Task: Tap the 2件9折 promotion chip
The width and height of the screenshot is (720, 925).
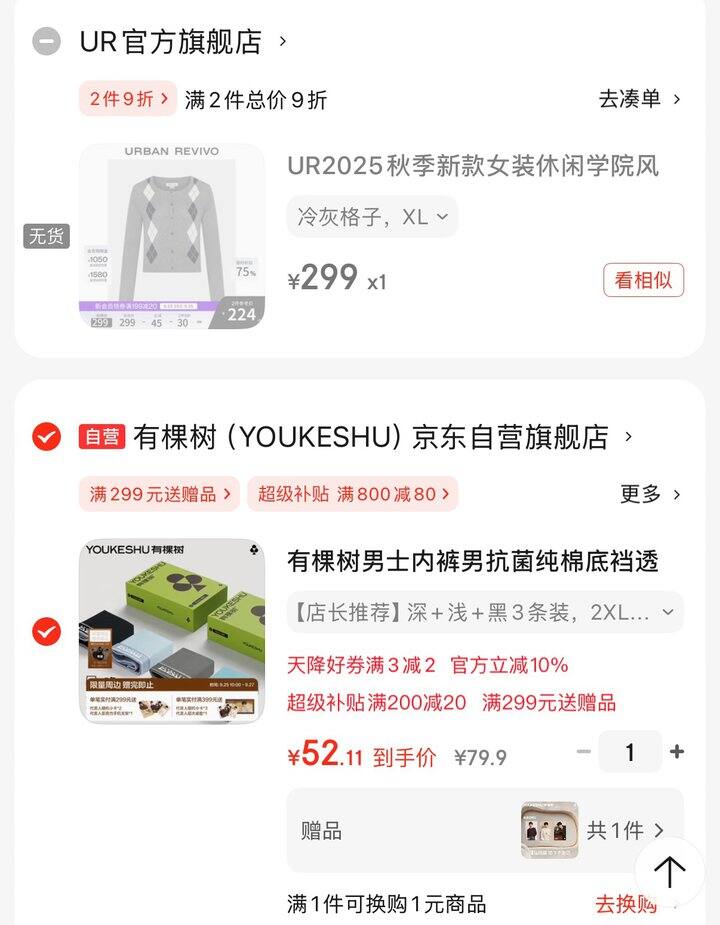Action: 128,99
